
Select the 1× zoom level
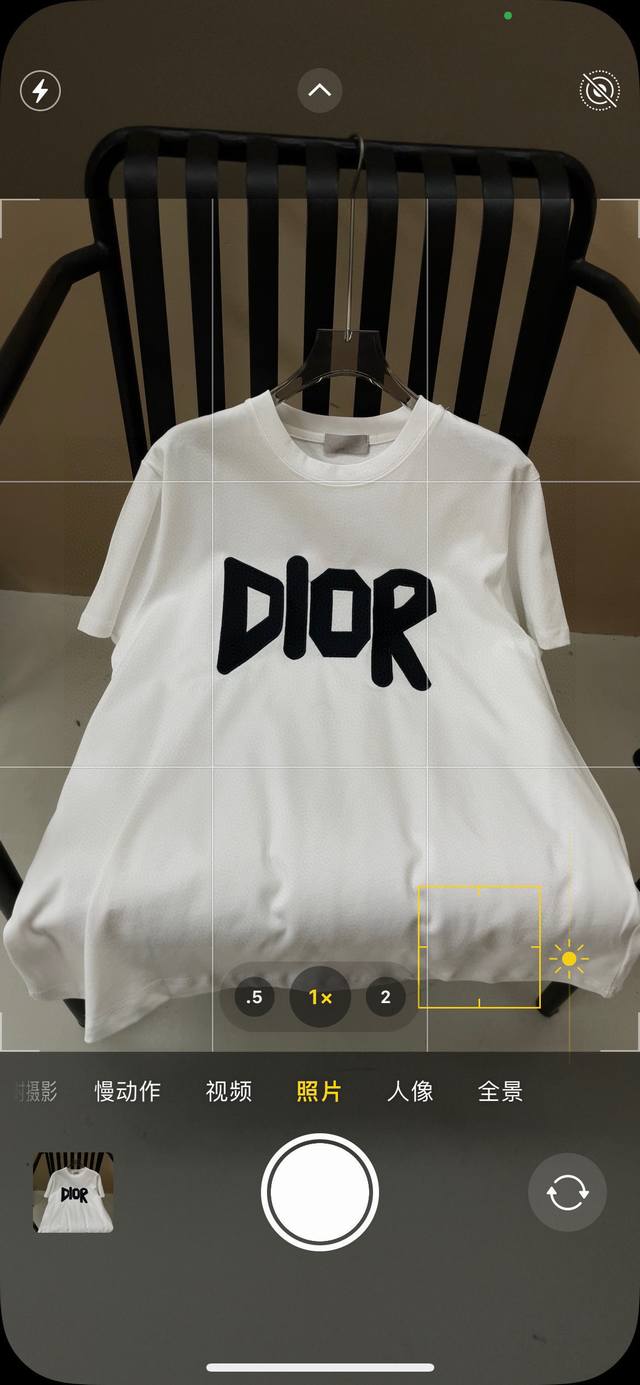tap(320, 997)
